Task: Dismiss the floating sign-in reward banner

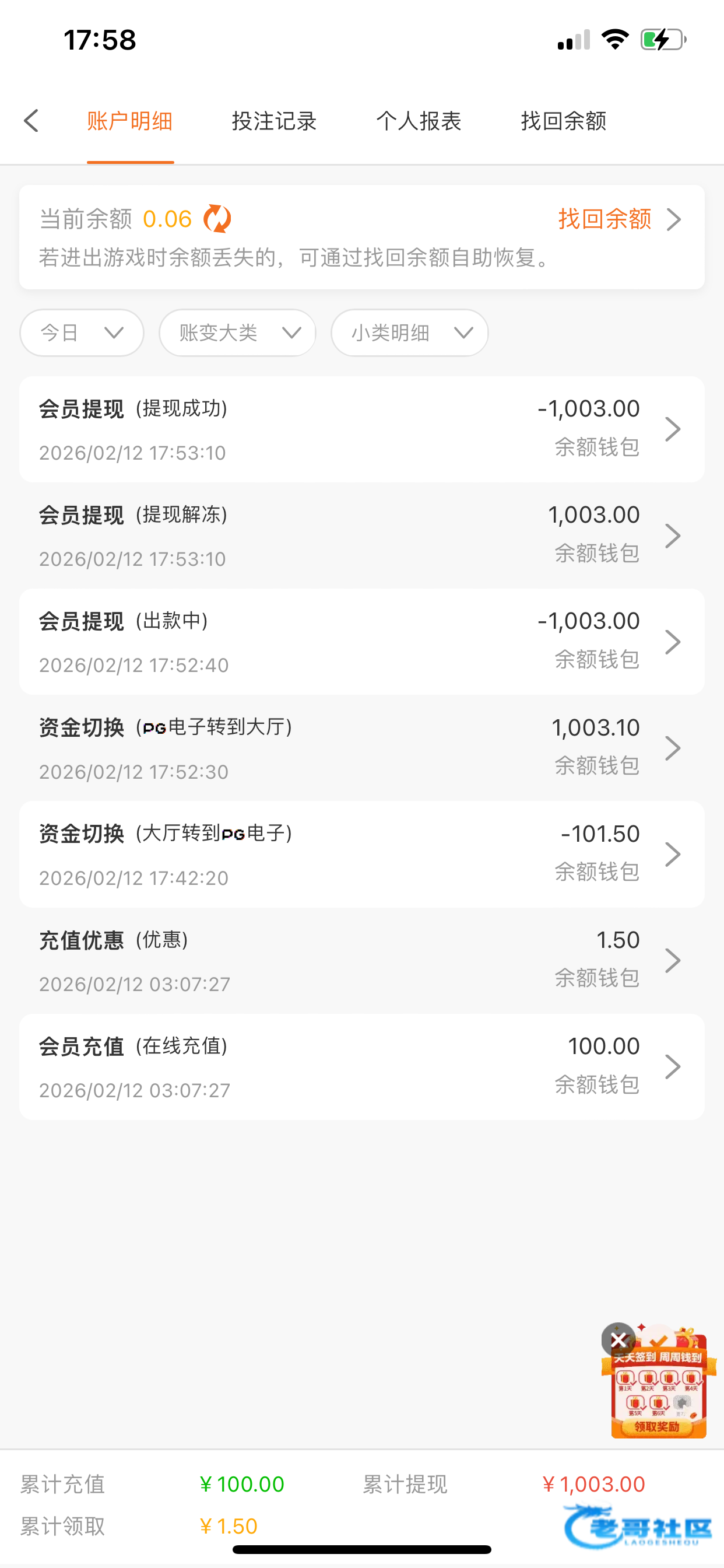Action: point(618,1340)
